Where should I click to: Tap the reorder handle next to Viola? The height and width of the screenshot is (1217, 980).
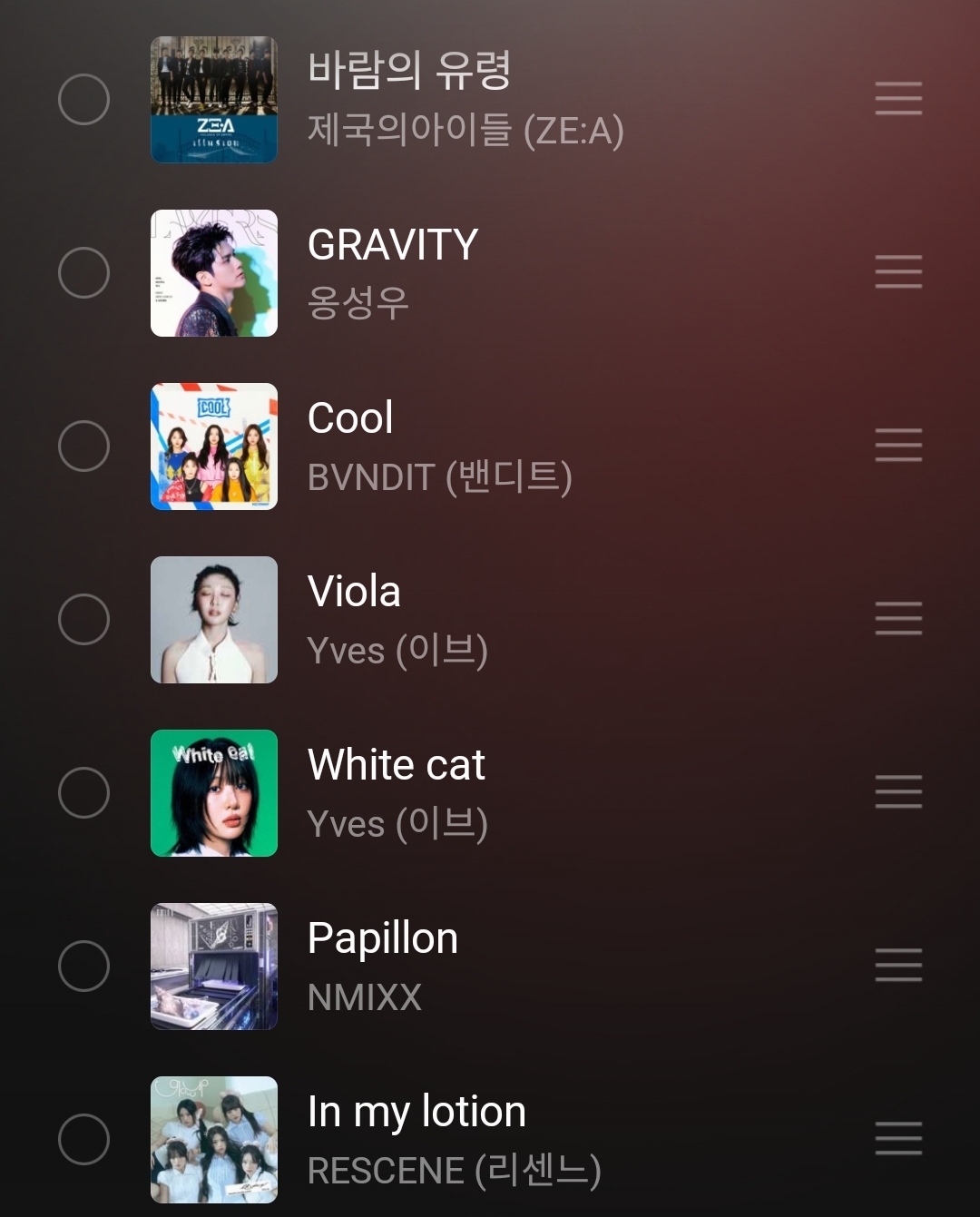click(x=898, y=619)
